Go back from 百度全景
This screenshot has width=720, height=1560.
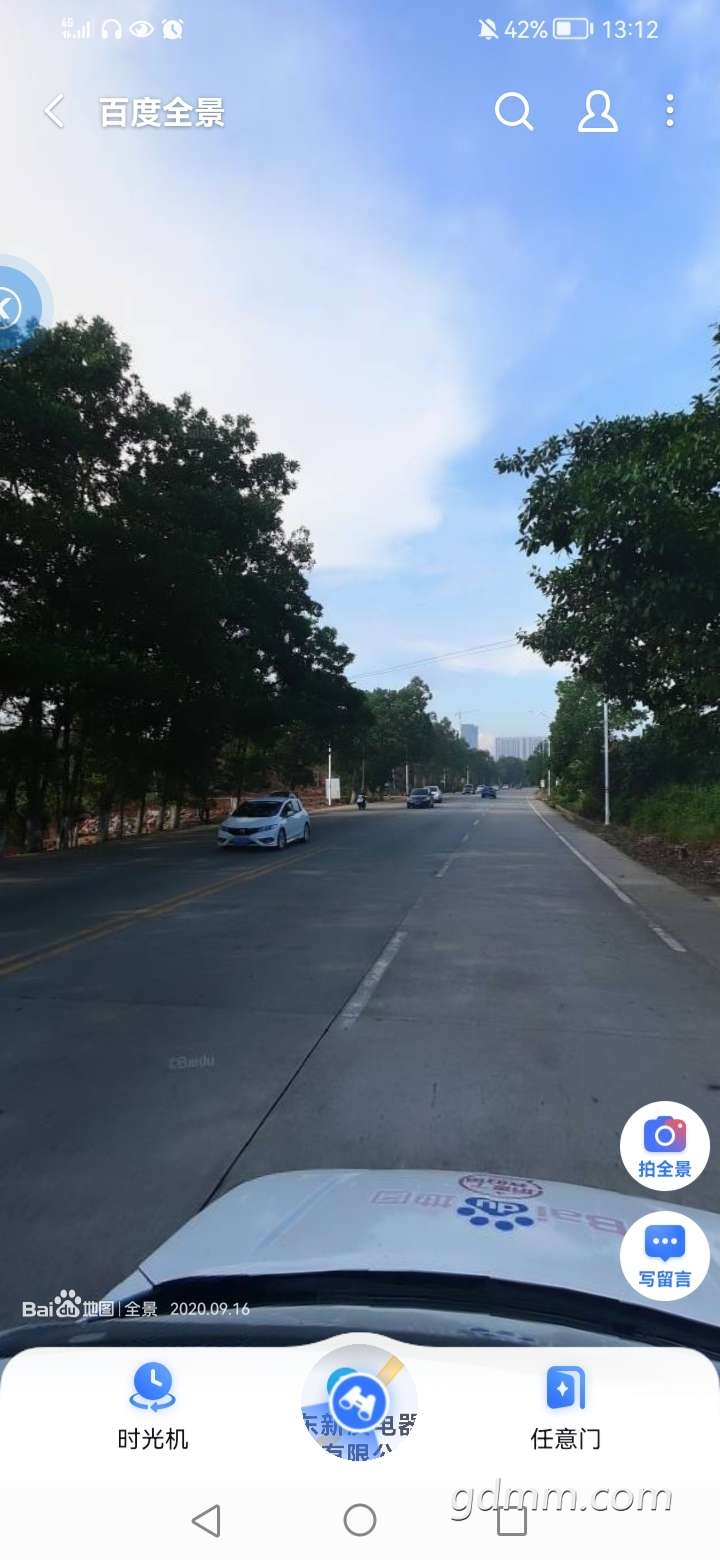click(x=55, y=112)
